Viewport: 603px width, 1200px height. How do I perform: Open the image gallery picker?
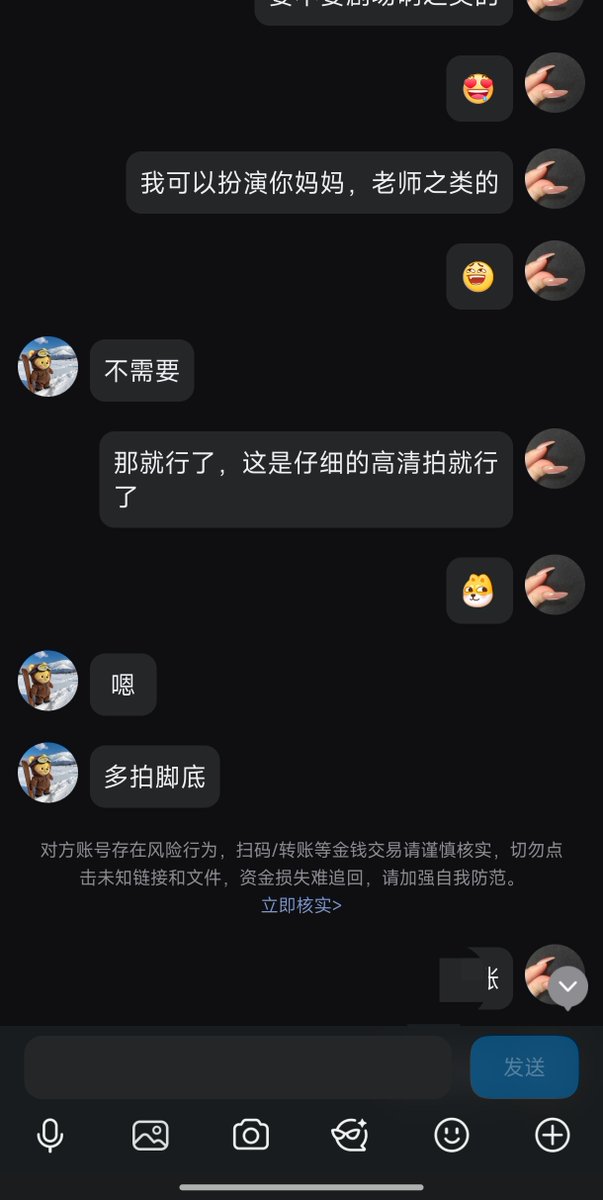[x=150, y=1135]
